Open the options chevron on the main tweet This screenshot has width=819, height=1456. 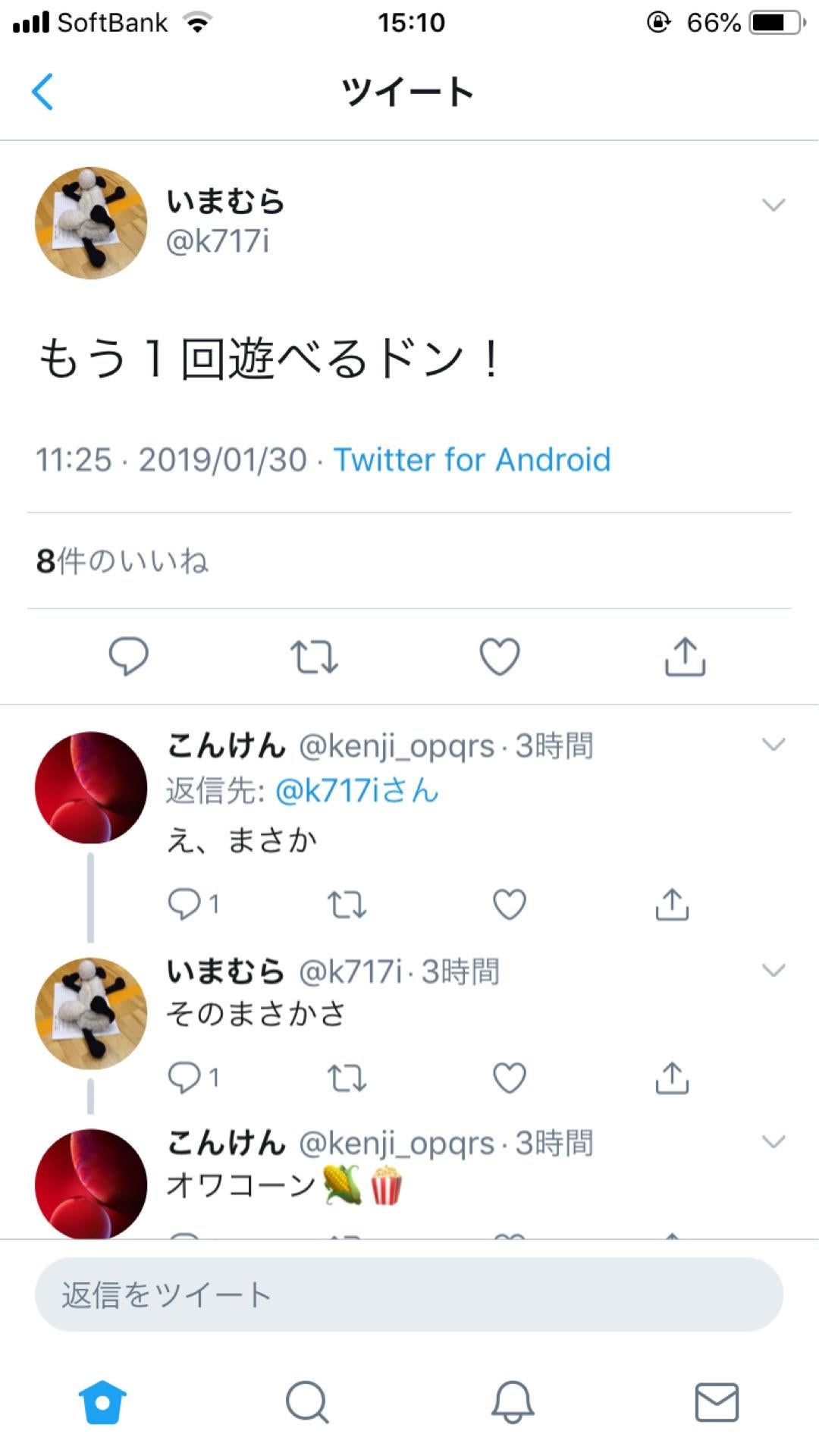coord(772,203)
